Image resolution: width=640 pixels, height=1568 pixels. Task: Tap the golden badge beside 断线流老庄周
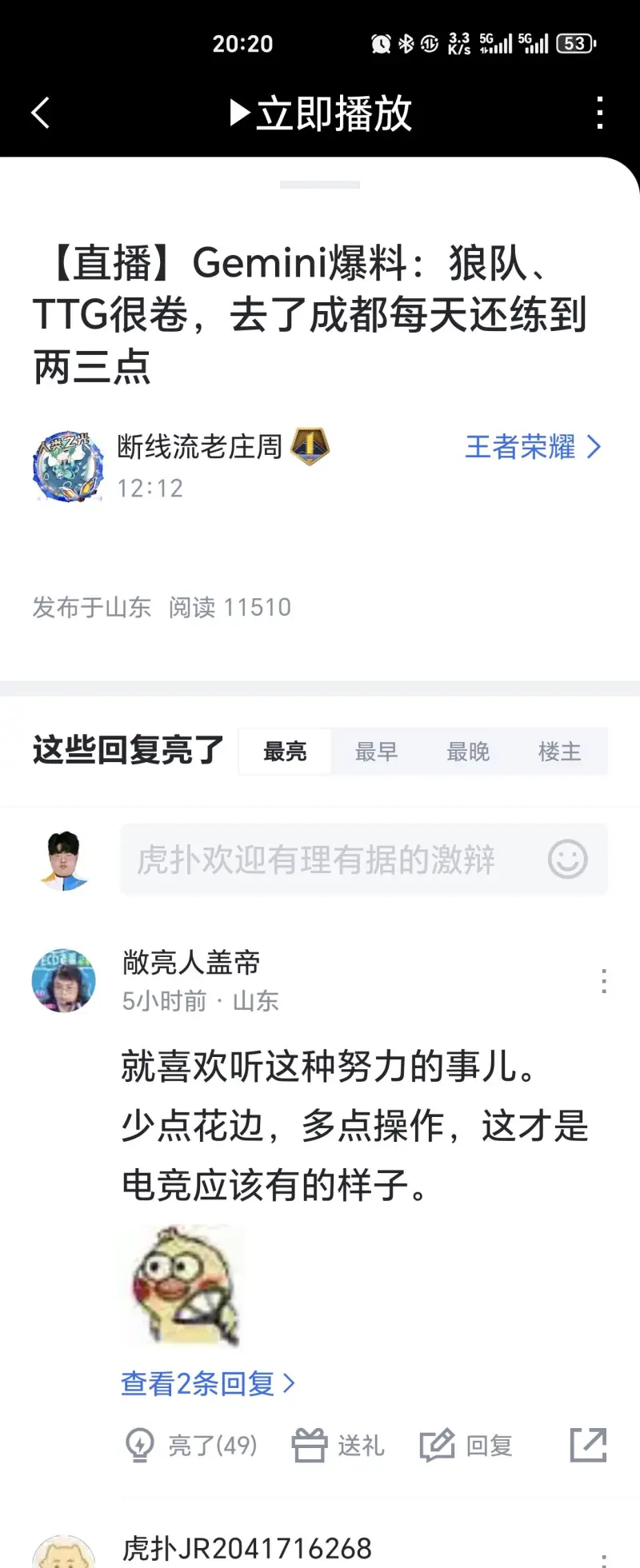[x=310, y=446]
